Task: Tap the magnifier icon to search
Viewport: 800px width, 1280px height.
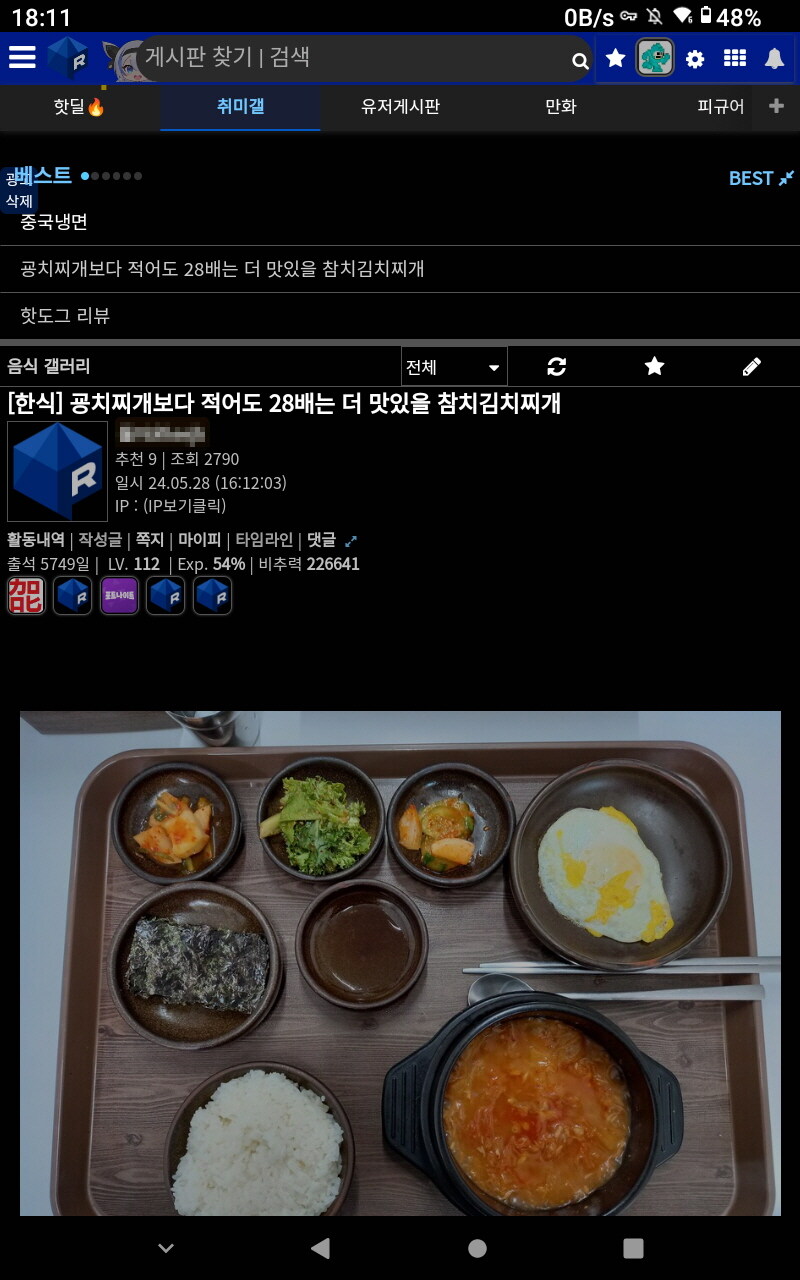Action: click(x=580, y=59)
